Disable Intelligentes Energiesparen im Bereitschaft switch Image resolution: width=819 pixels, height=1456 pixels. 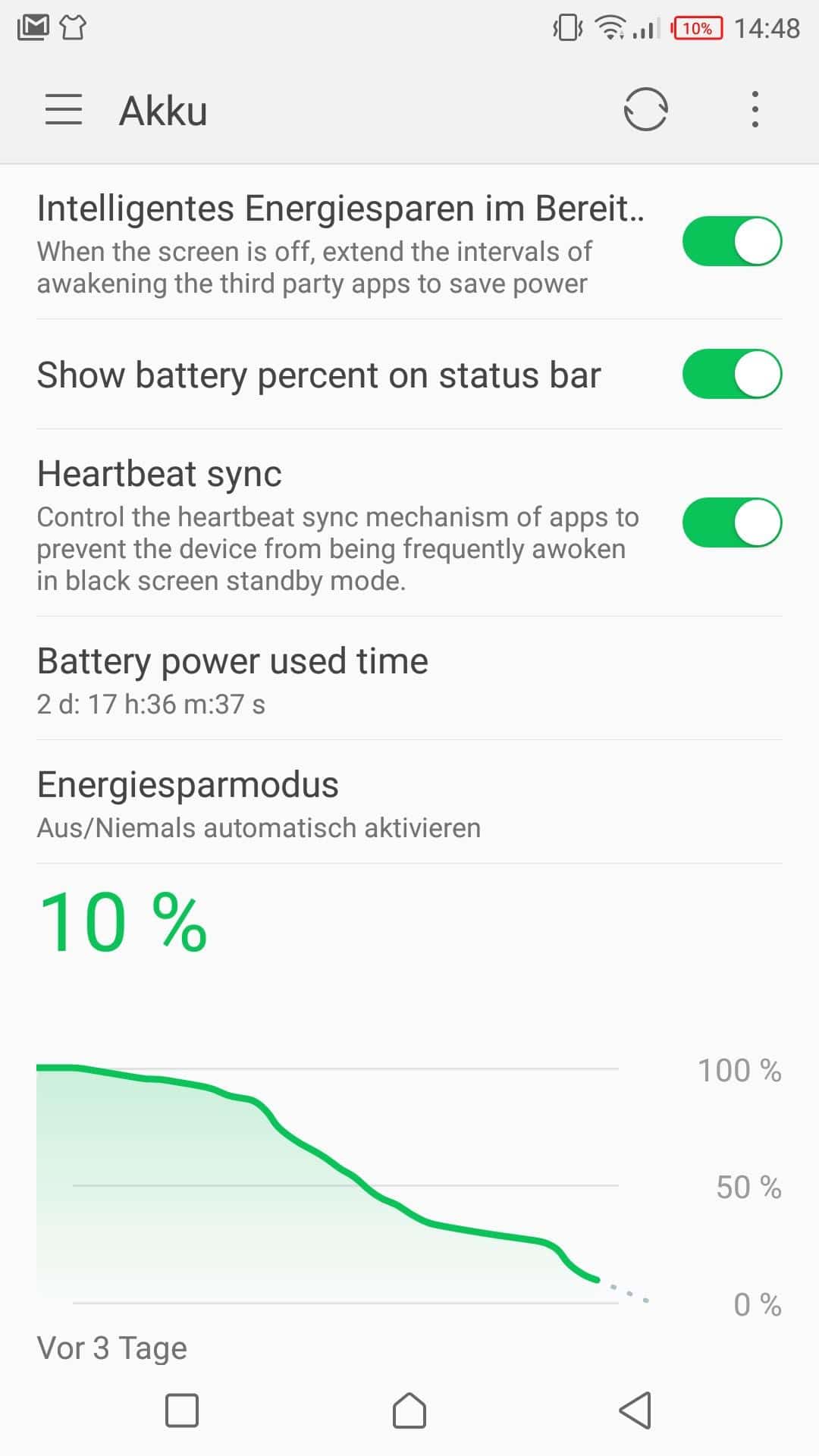coord(732,241)
